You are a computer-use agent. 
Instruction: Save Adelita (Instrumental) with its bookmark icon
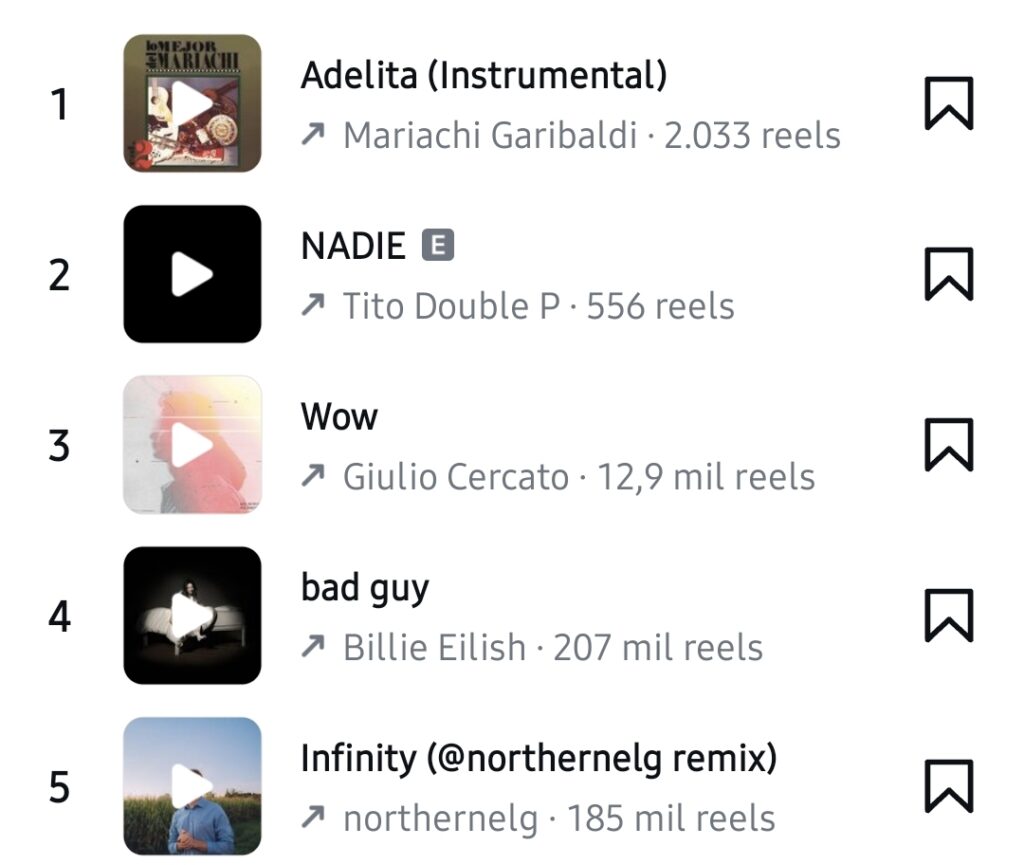[948, 103]
